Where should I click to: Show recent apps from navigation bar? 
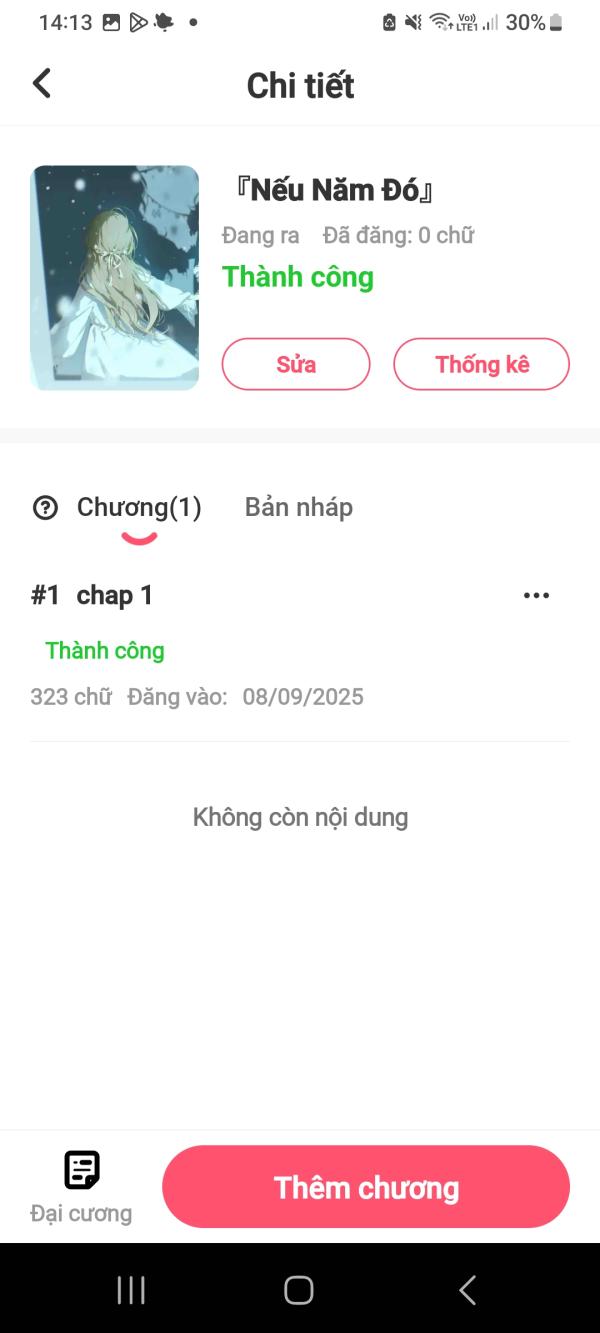pos(131,1290)
